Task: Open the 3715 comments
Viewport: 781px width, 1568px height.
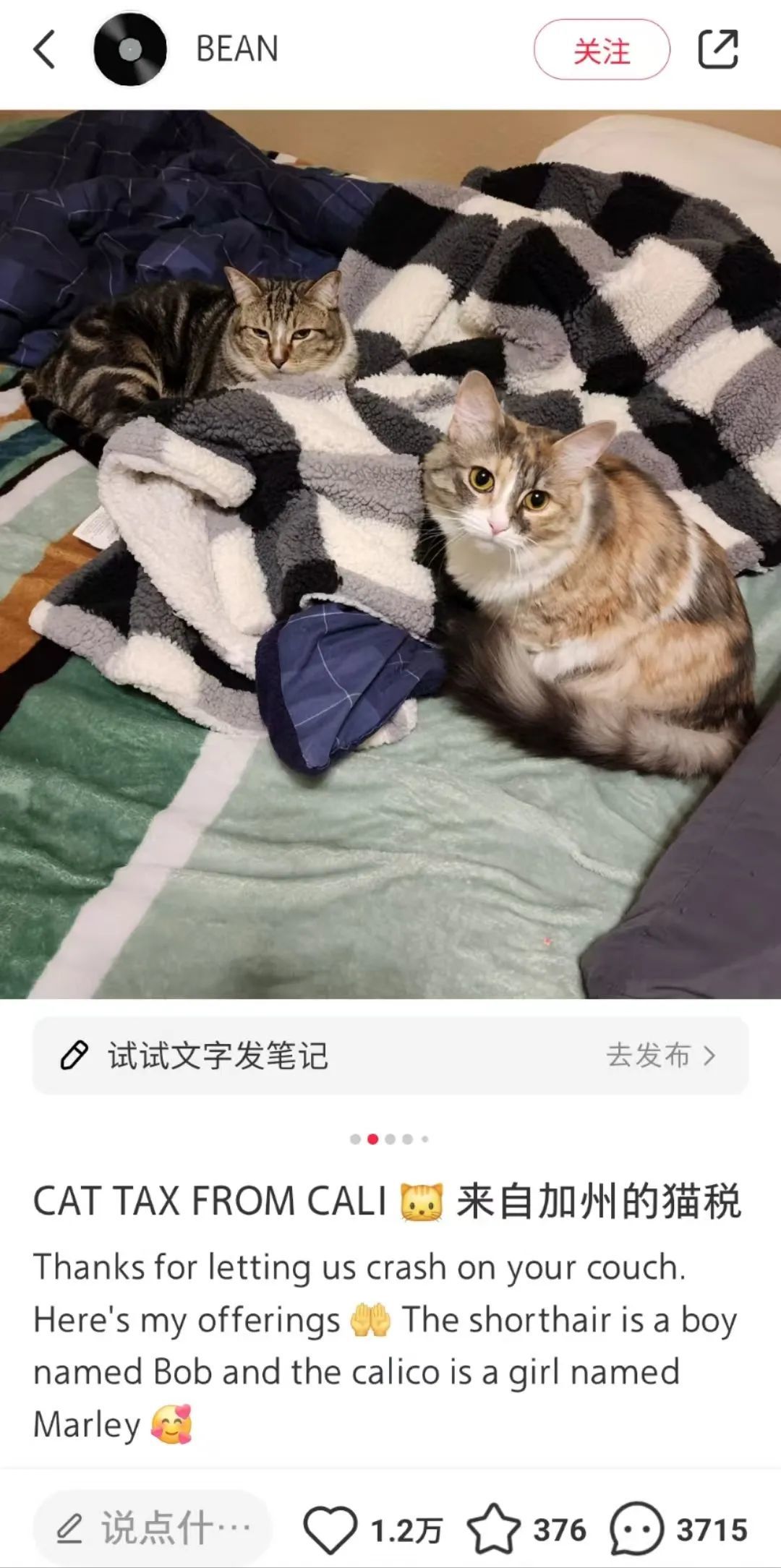Action: click(x=679, y=1529)
